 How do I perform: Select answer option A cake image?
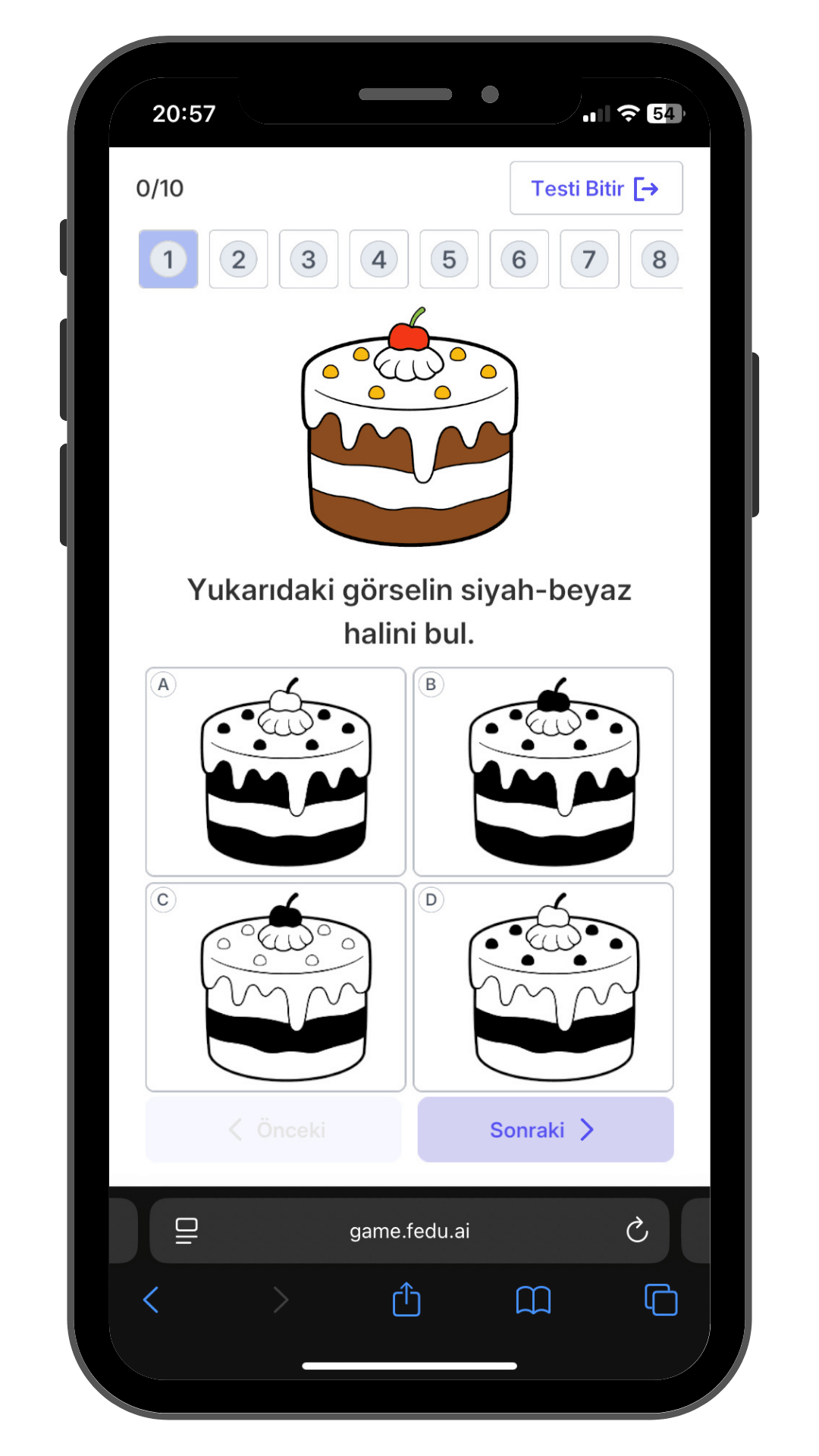(x=275, y=771)
